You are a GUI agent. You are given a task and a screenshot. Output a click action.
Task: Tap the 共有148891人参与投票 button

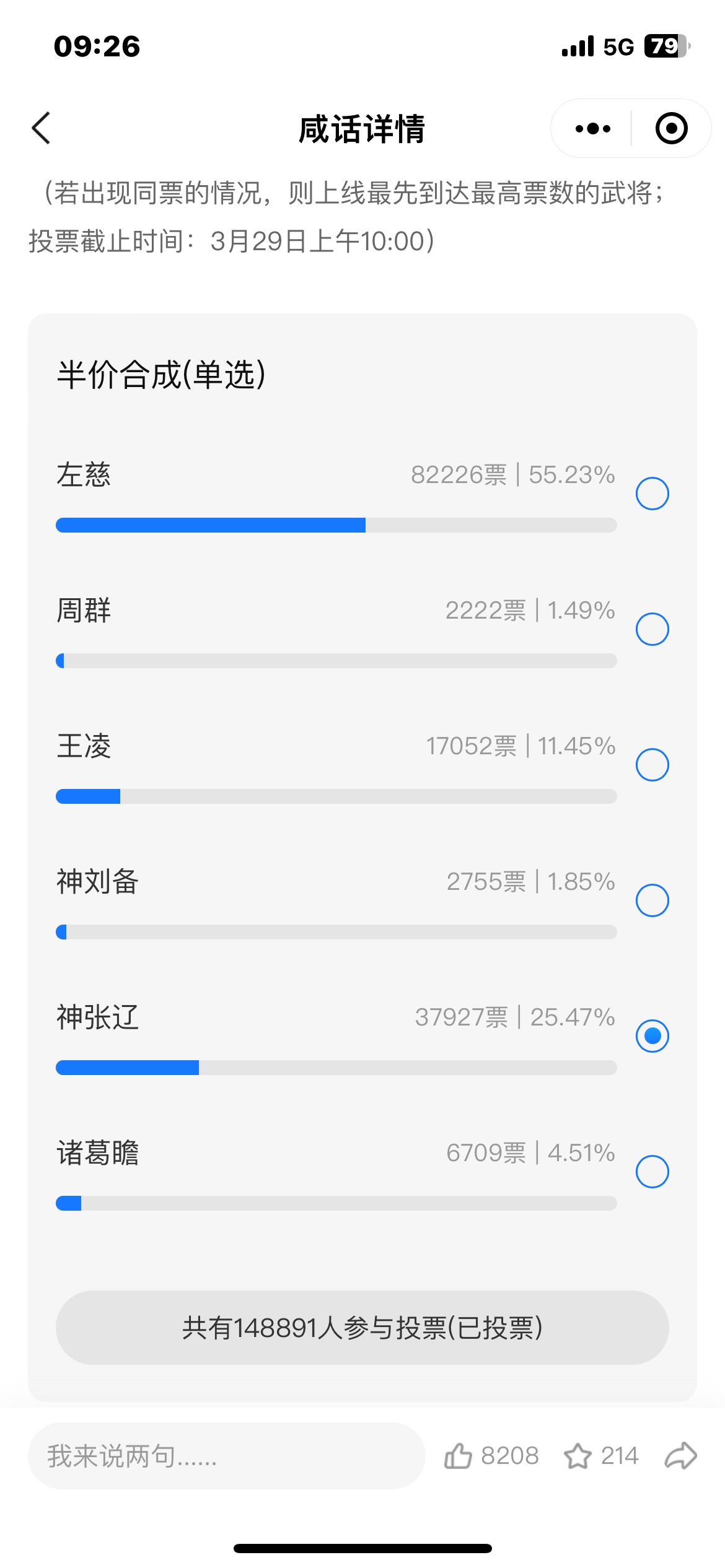pyautogui.click(x=362, y=1328)
